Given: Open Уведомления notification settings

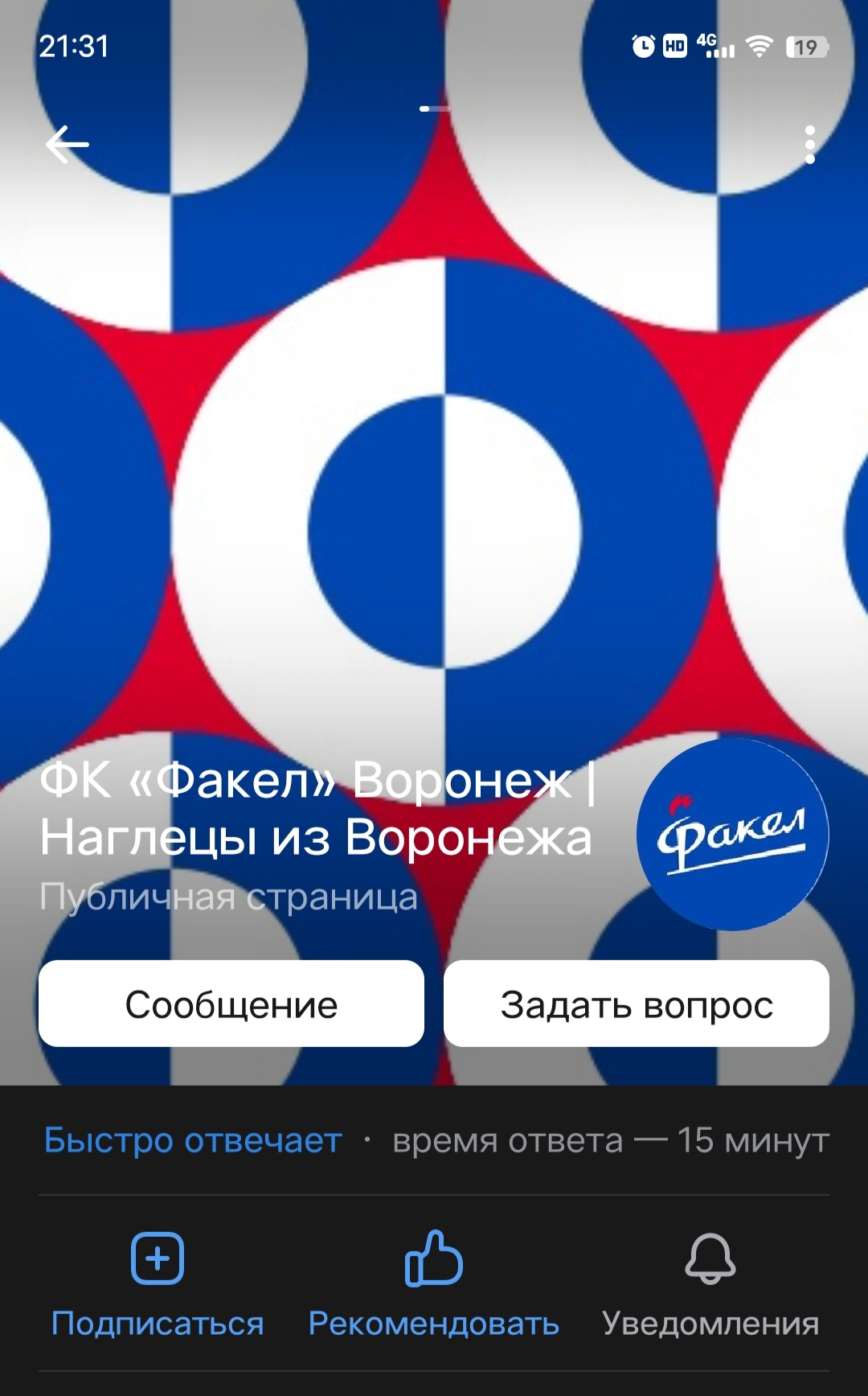Looking at the screenshot, I should [710, 1284].
